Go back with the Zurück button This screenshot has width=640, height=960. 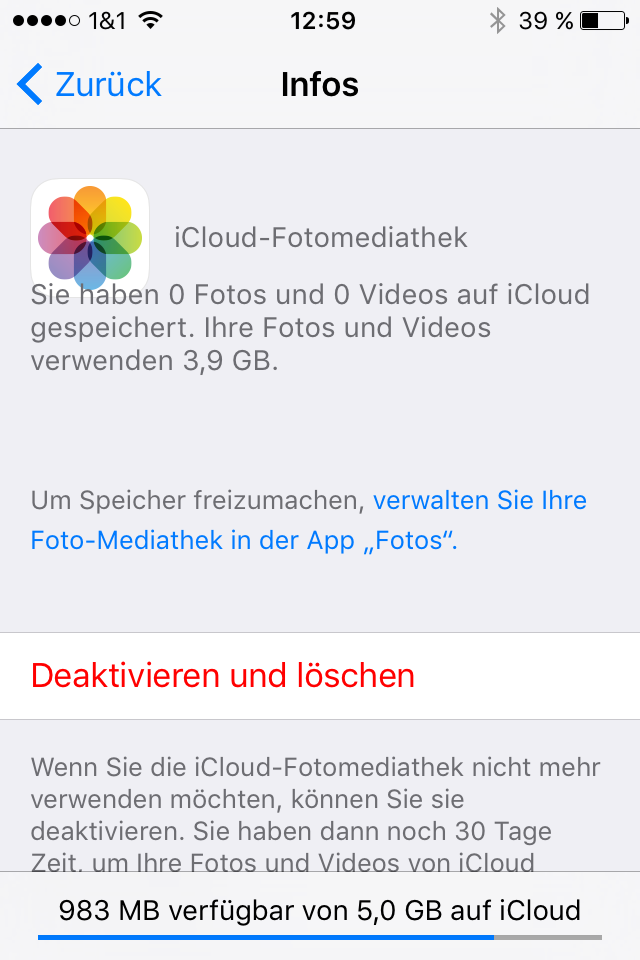click(x=90, y=85)
